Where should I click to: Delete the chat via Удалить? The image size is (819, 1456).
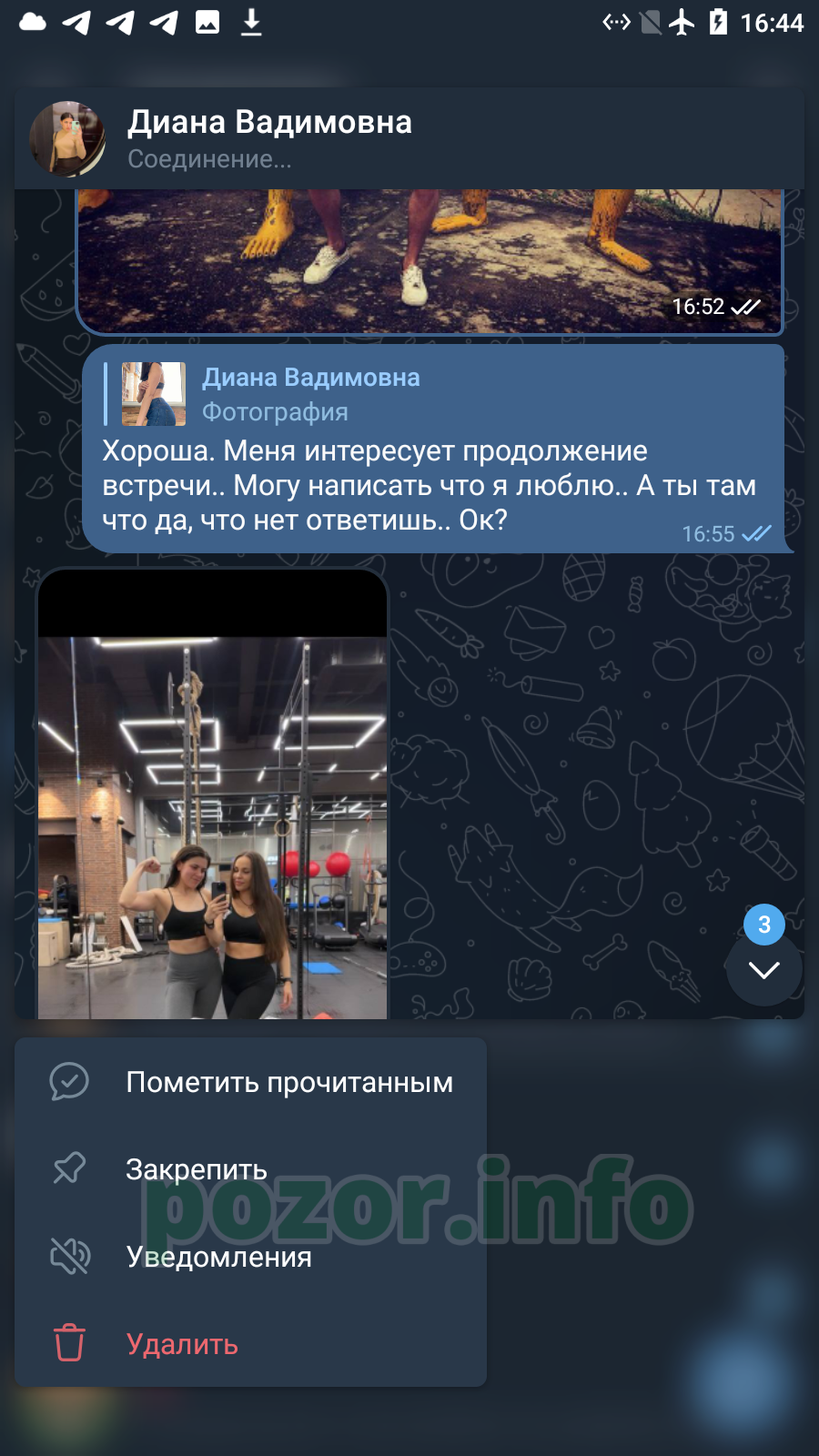pyautogui.click(x=250, y=1344)
